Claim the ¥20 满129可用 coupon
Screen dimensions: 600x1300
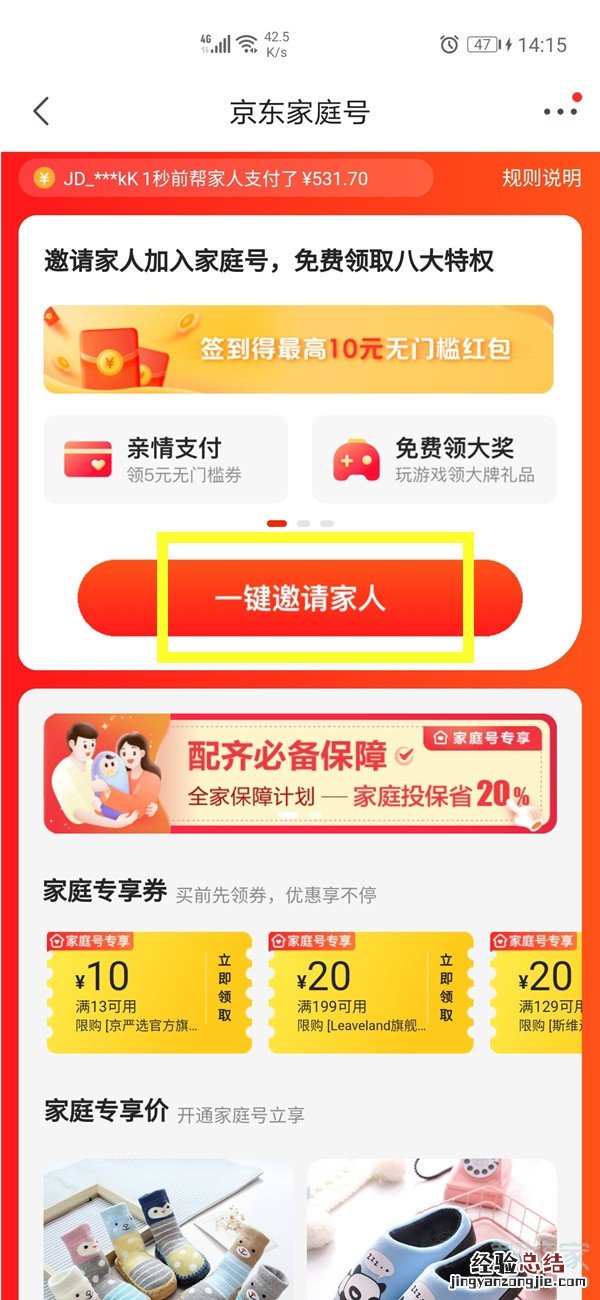click(x=535, y=990)
